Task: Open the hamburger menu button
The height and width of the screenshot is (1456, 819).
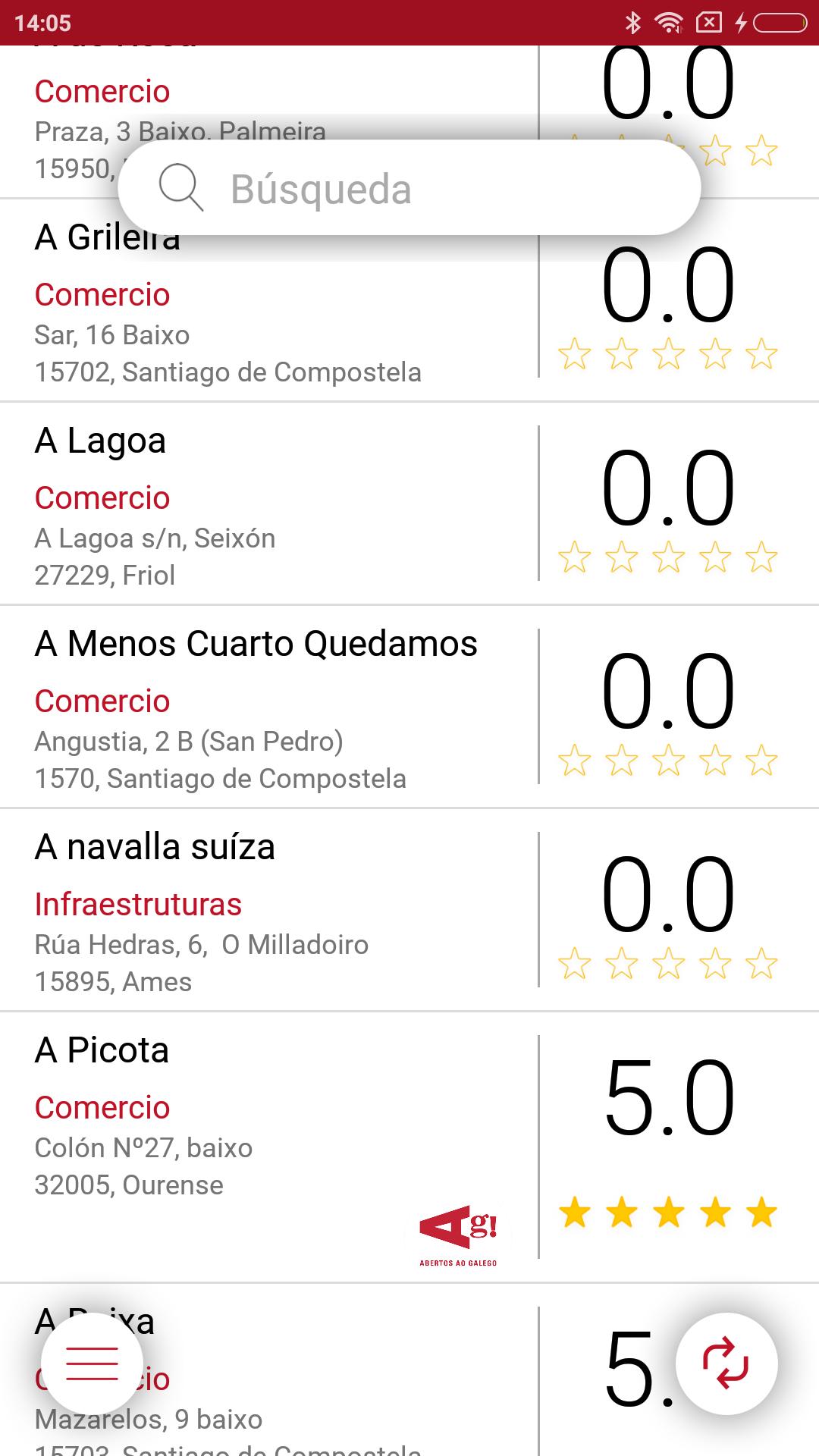Action: [92, 1363]
